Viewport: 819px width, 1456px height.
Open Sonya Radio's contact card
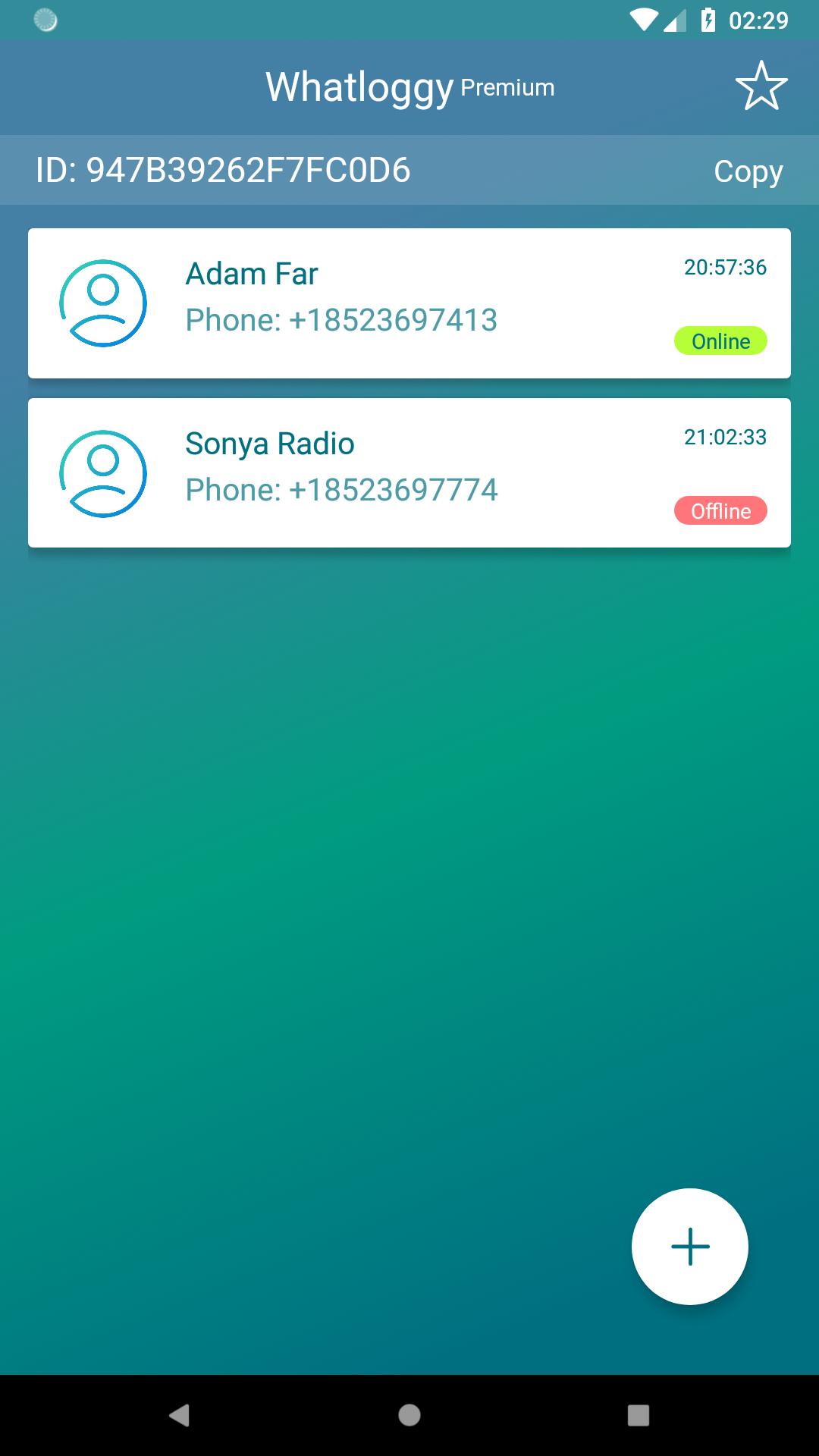(409, 473)
